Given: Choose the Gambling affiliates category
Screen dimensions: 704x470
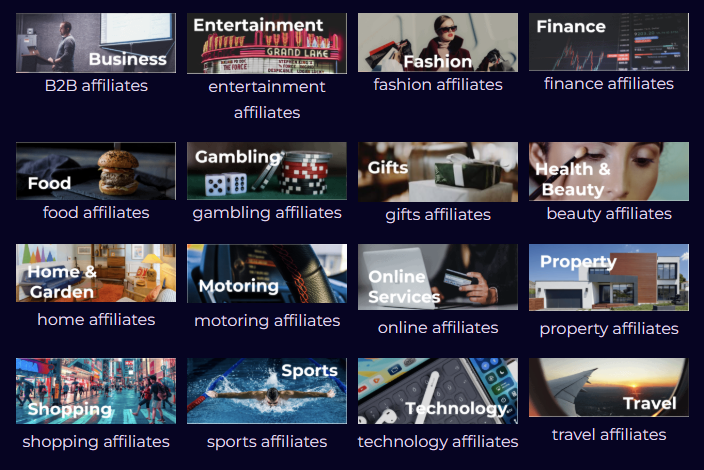Looking at the screenshot, I should pyautogui.click(x=267, y=171).
